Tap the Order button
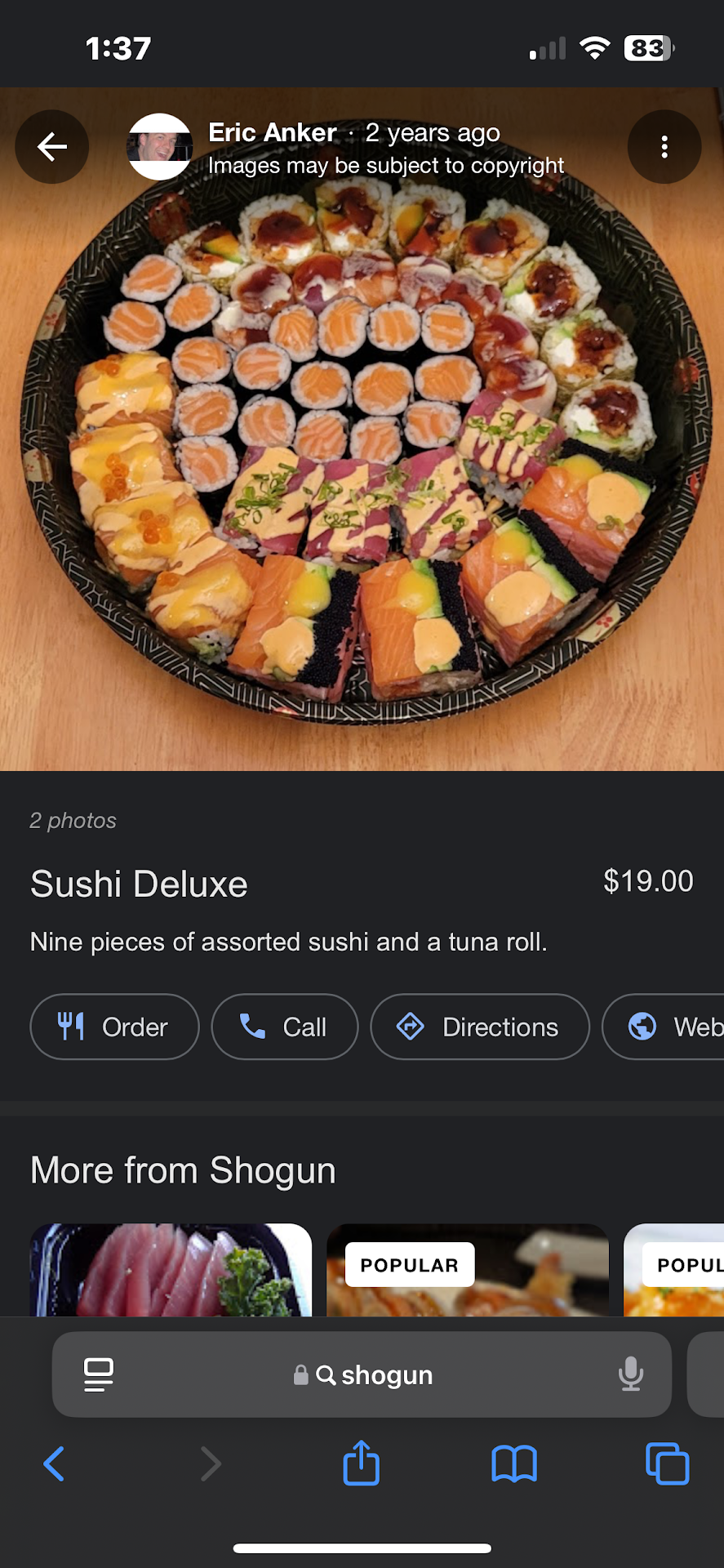This screenshot has width=724, height=1568. point(114,1027)
